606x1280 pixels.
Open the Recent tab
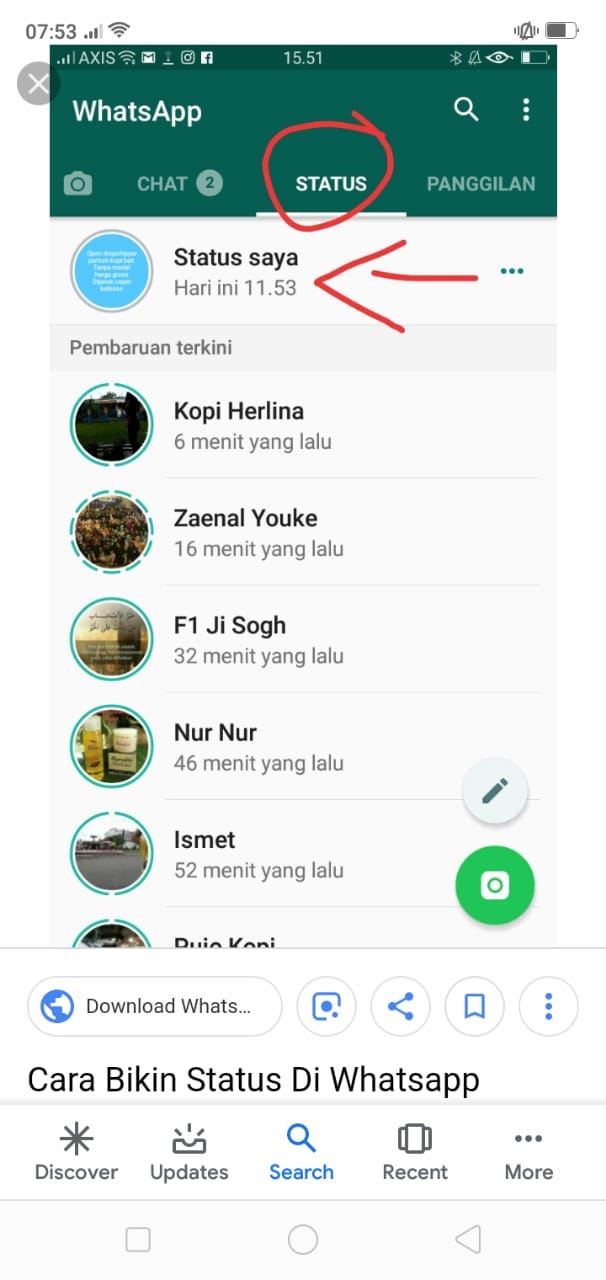[414, 1152]
